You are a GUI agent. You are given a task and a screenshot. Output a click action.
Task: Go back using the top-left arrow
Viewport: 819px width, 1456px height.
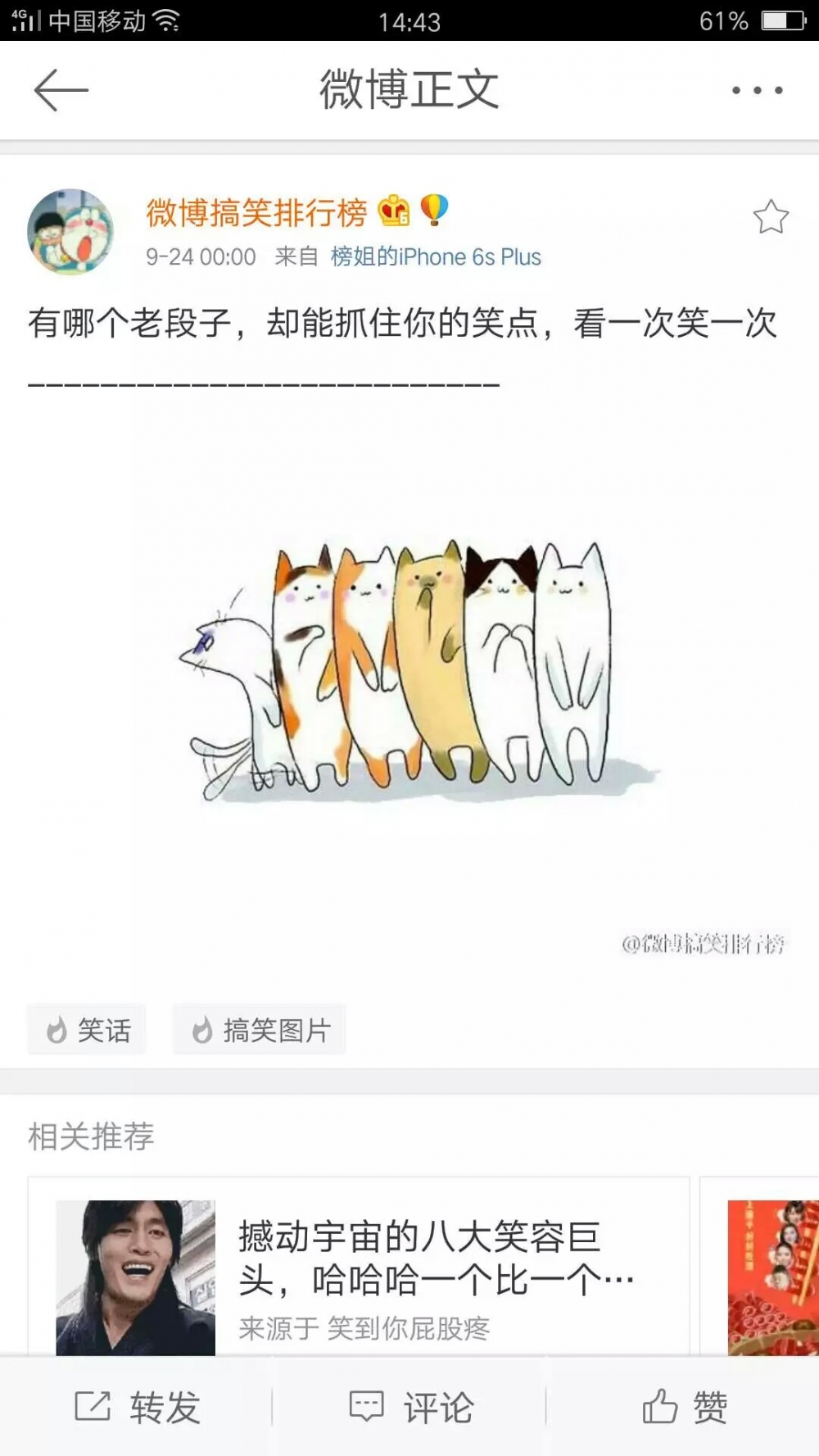tap(61, 89)
